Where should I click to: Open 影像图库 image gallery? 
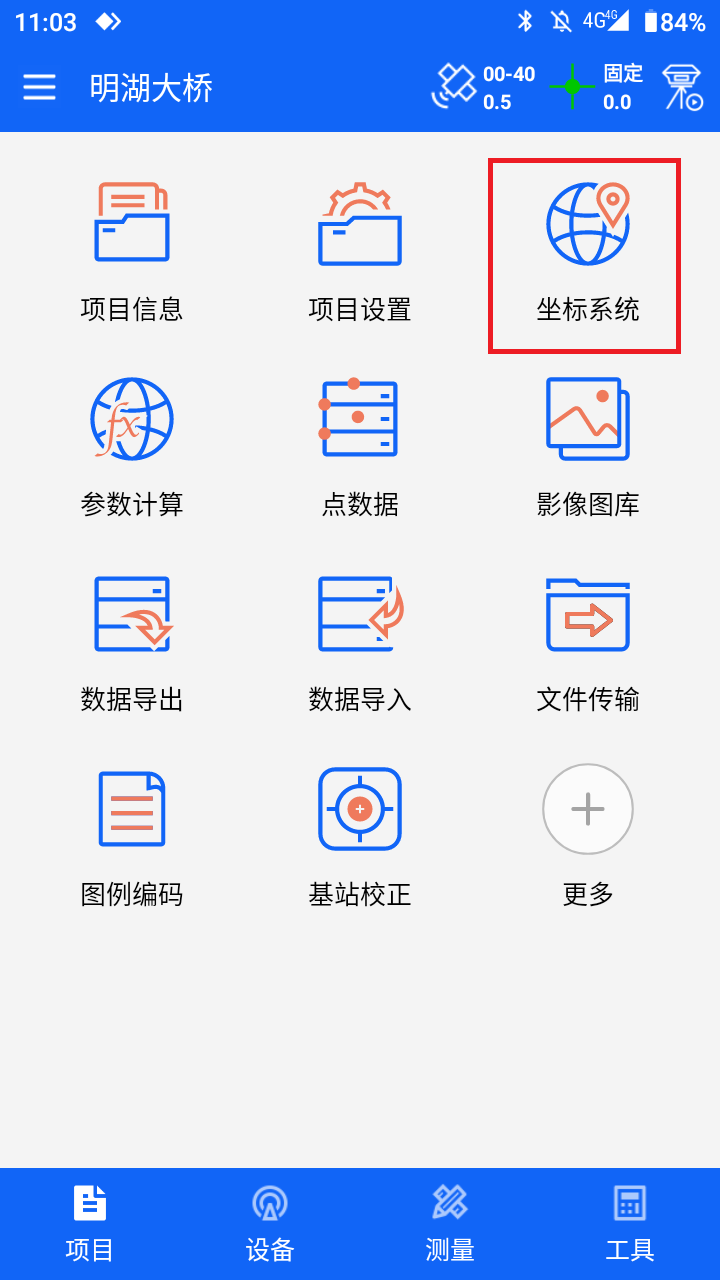587,447
